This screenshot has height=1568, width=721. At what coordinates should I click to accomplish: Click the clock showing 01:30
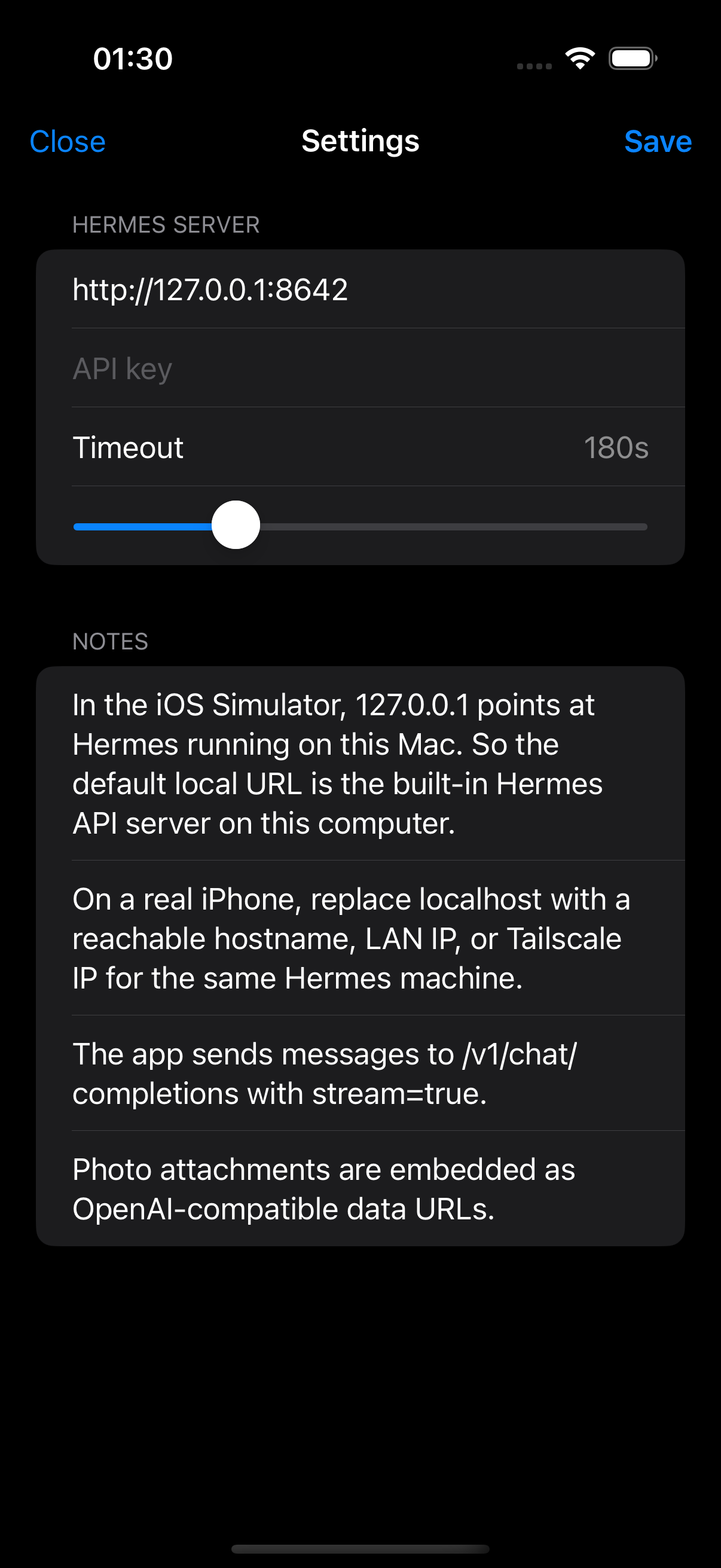point(132,58)
